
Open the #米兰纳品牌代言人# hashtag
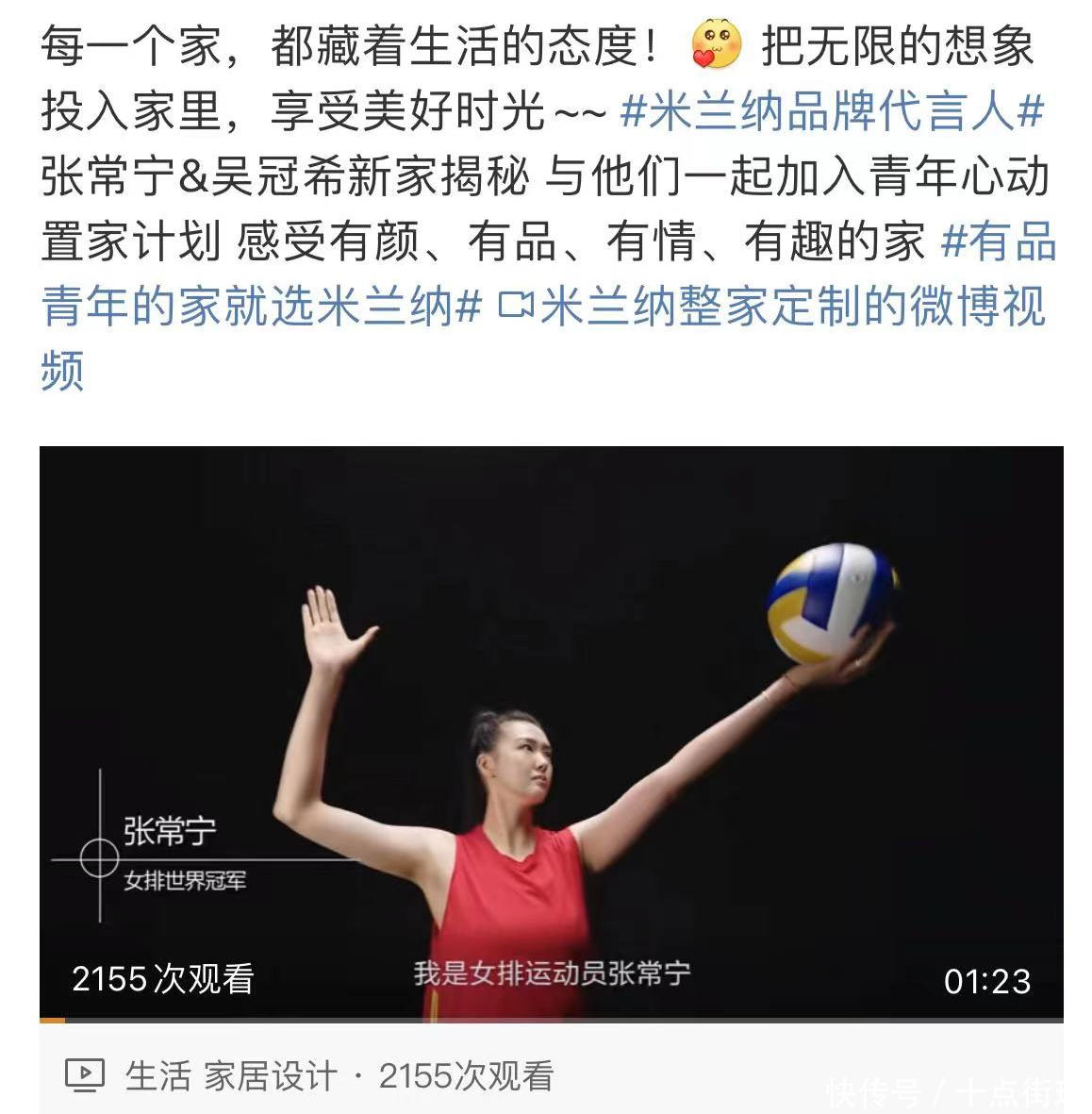[832, 113]
